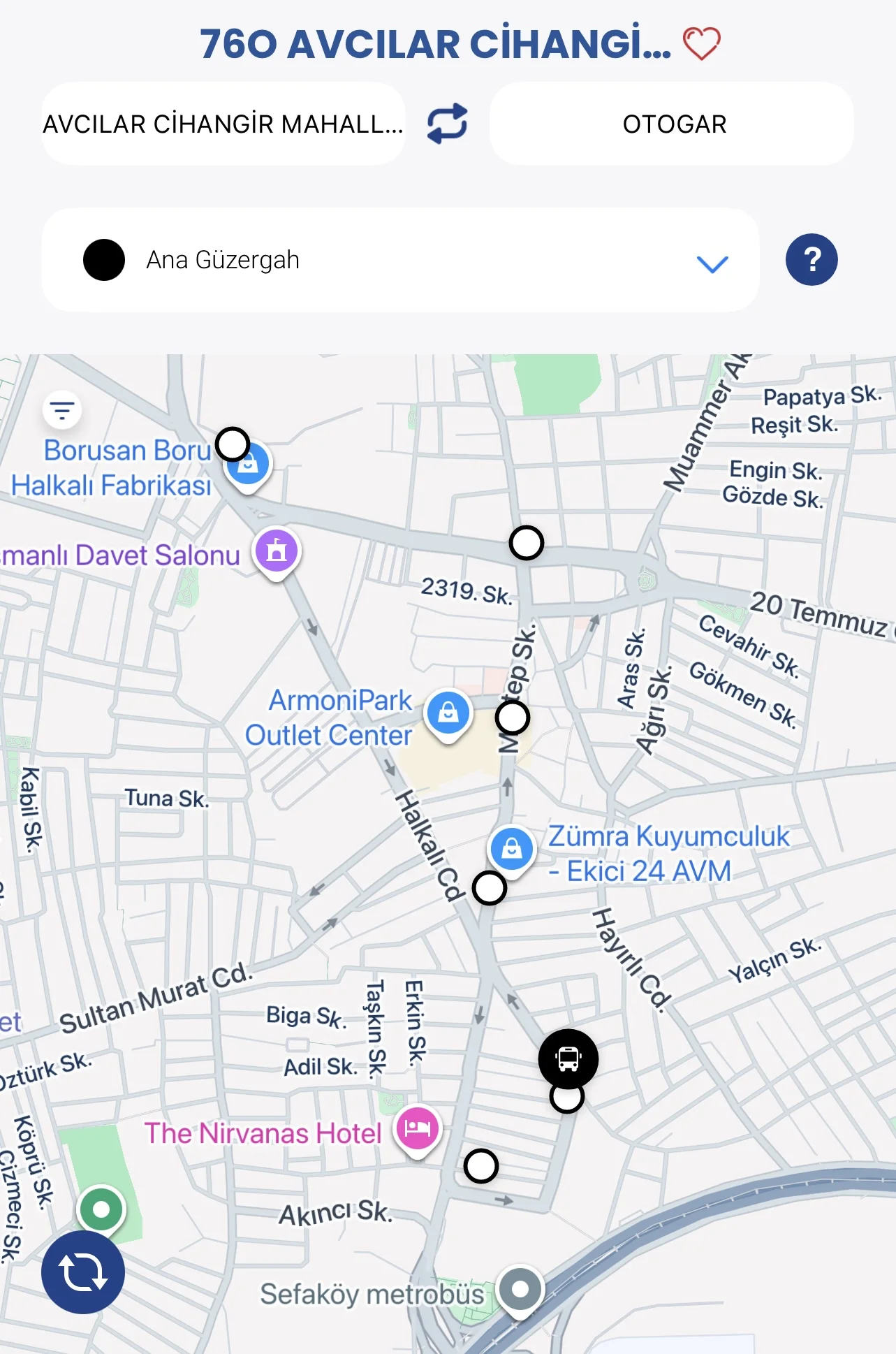896x1354 pixels.
Task: Open the map filter icon
Action: 62,410
